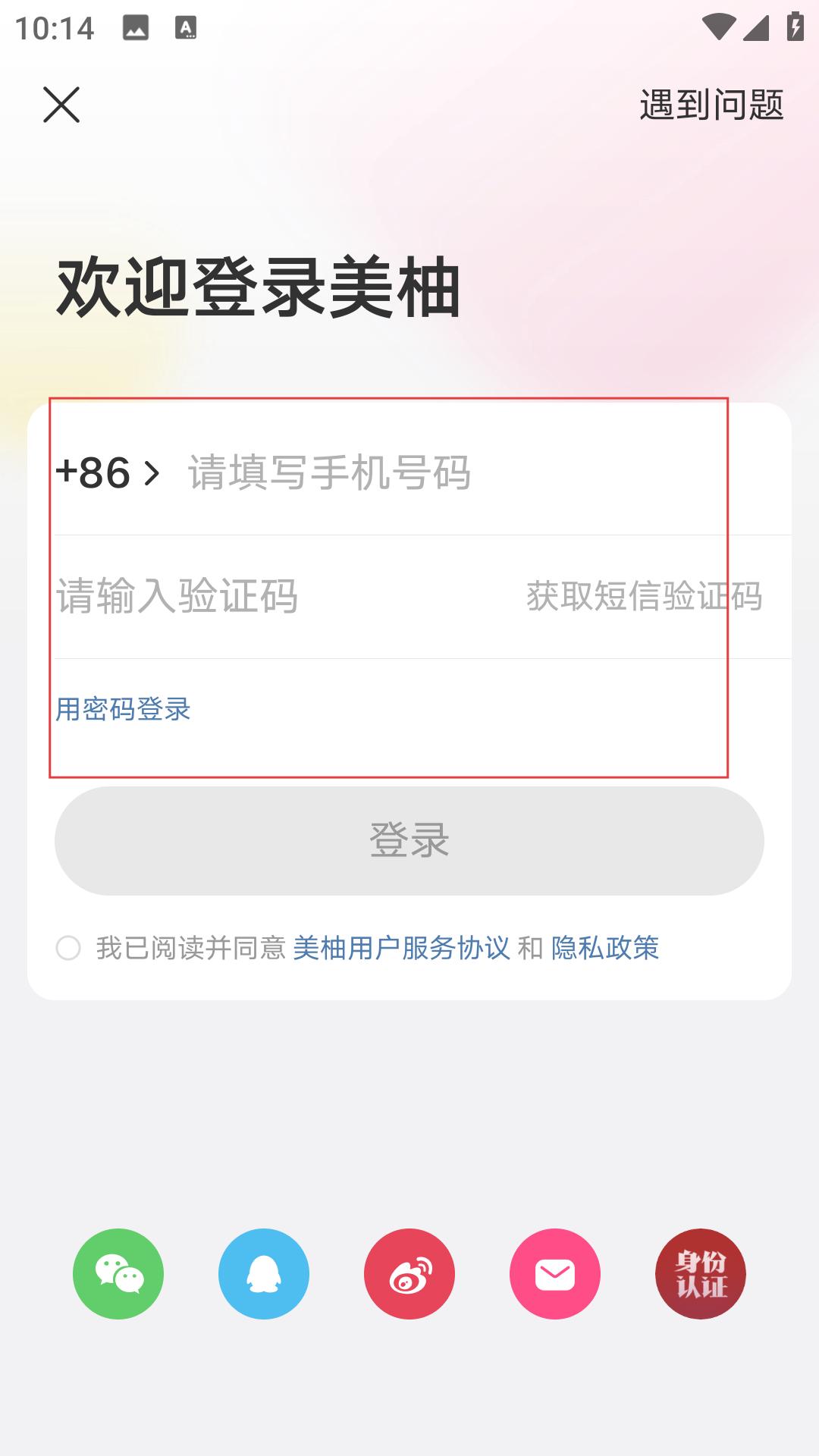Image resolution: width=819 pixels, height=1456 pixels.
Task: Focus the 请输入验证码 code field
Action: tap(281, 596)
